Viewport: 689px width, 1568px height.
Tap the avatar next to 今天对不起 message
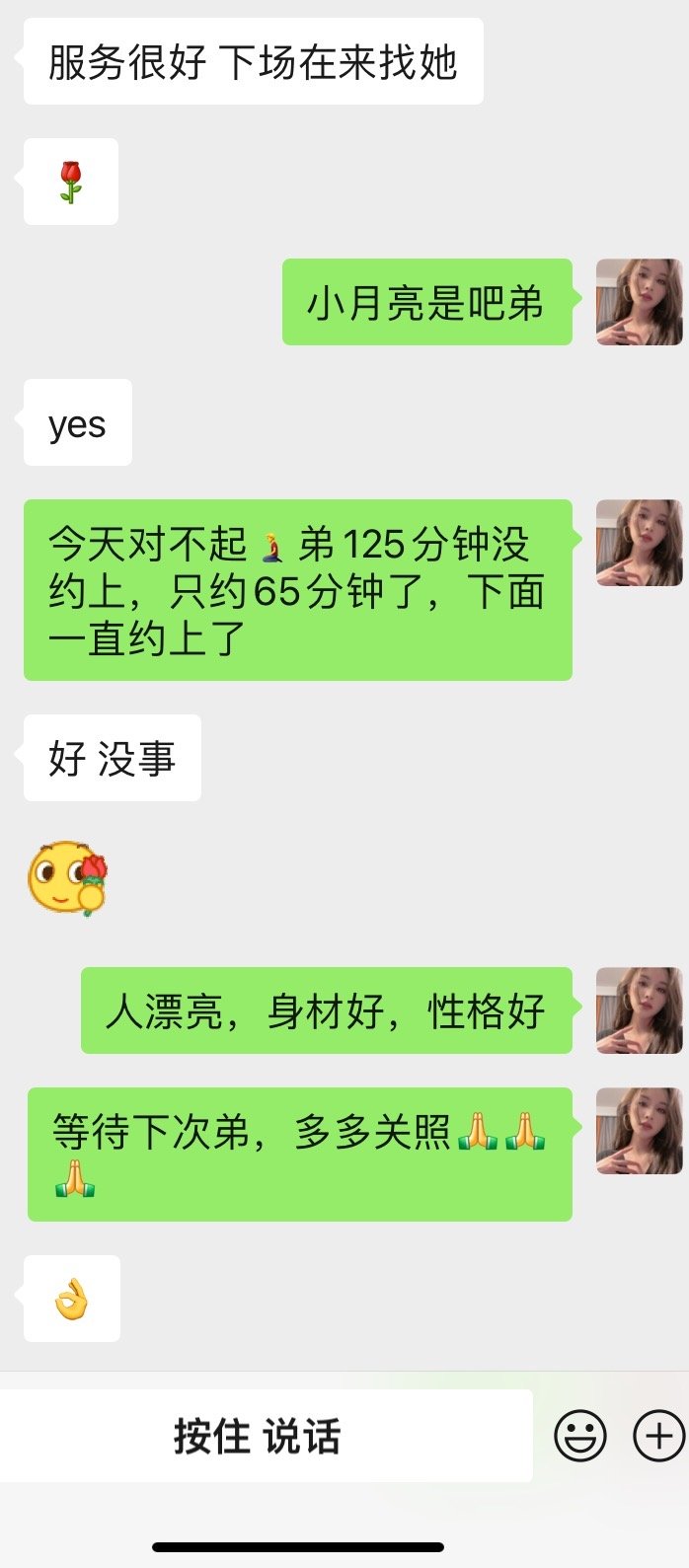639,543
